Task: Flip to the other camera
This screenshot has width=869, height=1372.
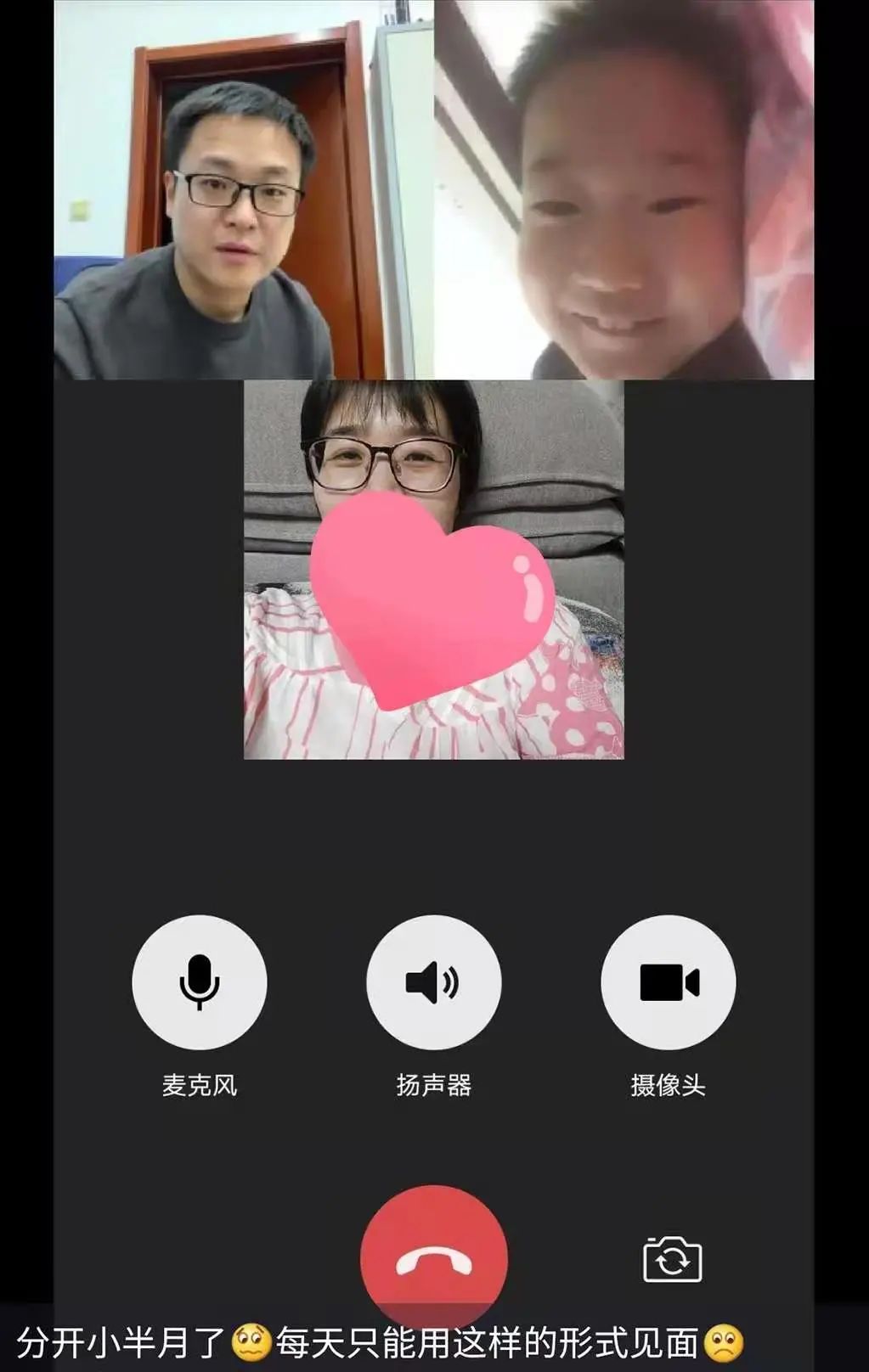Action: pos(672,1259)
